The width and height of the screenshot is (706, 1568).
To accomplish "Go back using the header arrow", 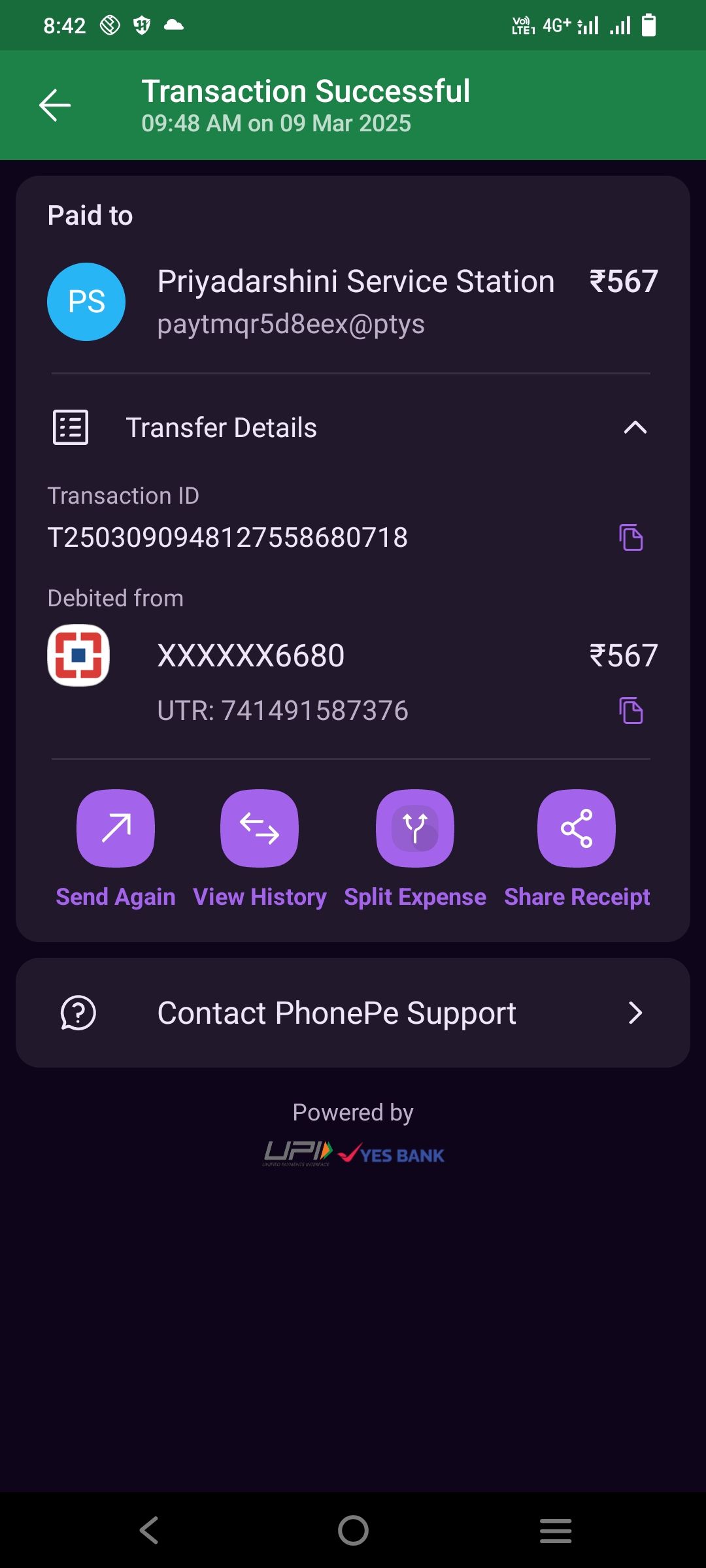I will pos(55,105).
